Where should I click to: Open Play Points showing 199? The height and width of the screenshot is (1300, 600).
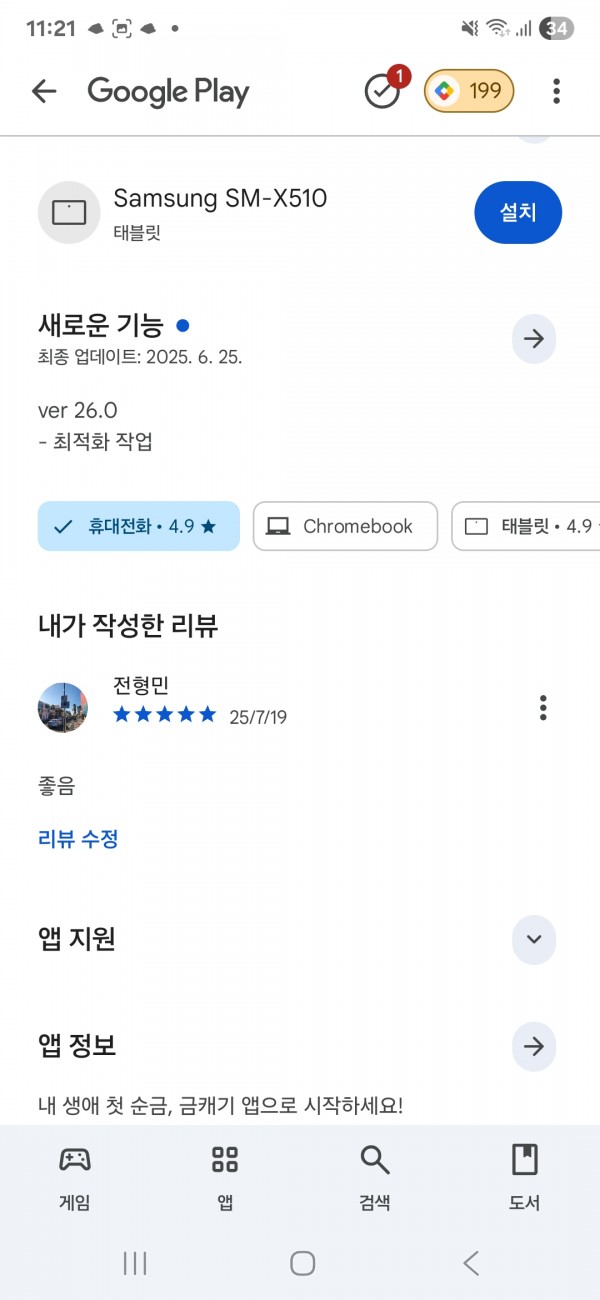point(469,92)
